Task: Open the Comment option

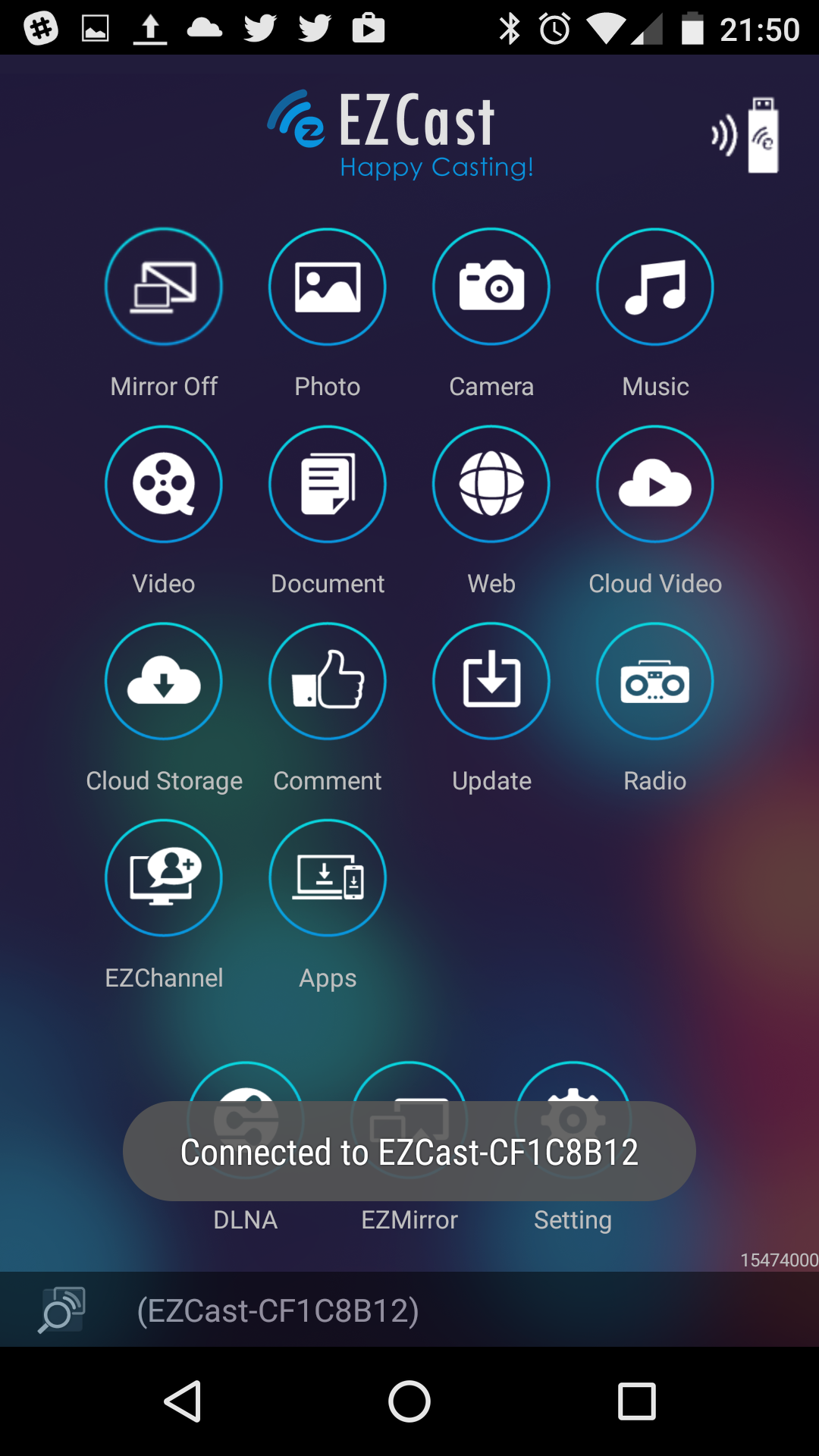Action: [328, 681]
